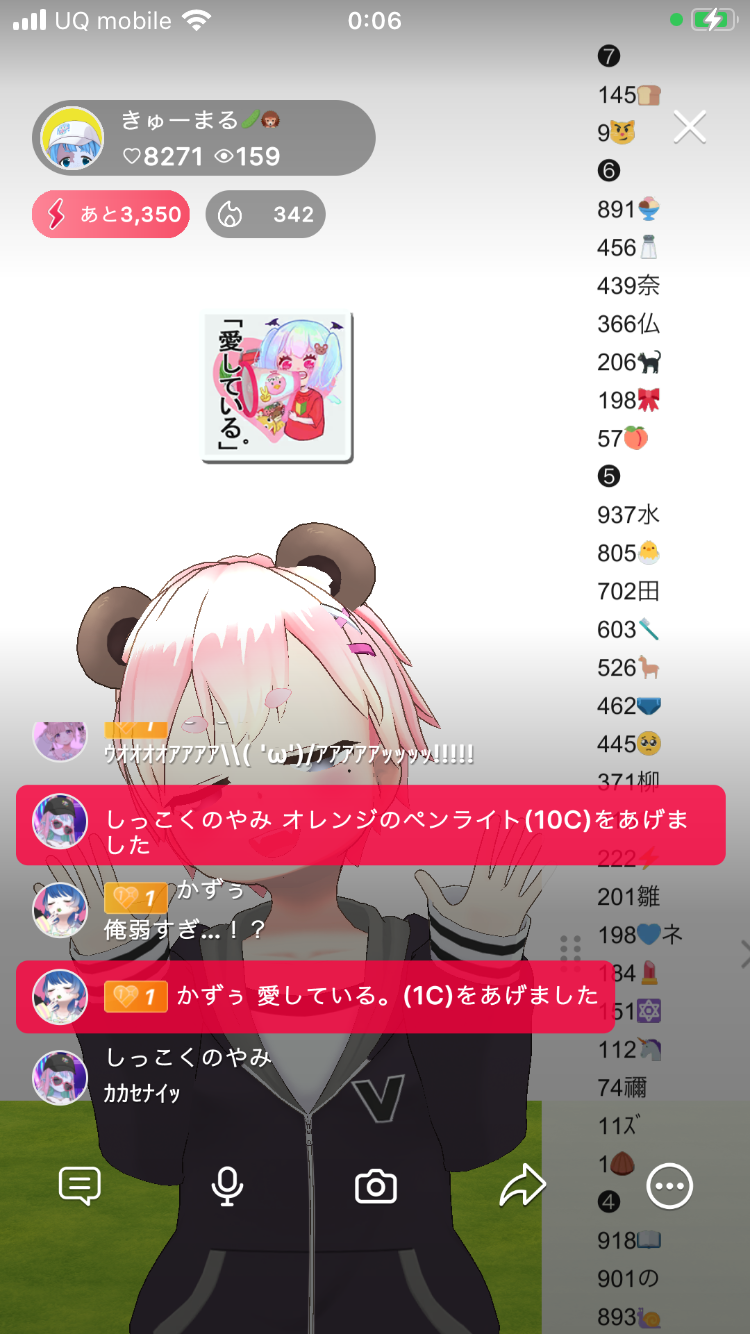Open しっこくのやみ's avatar on カカセナイッ comment

click(x=60, y=1077)
